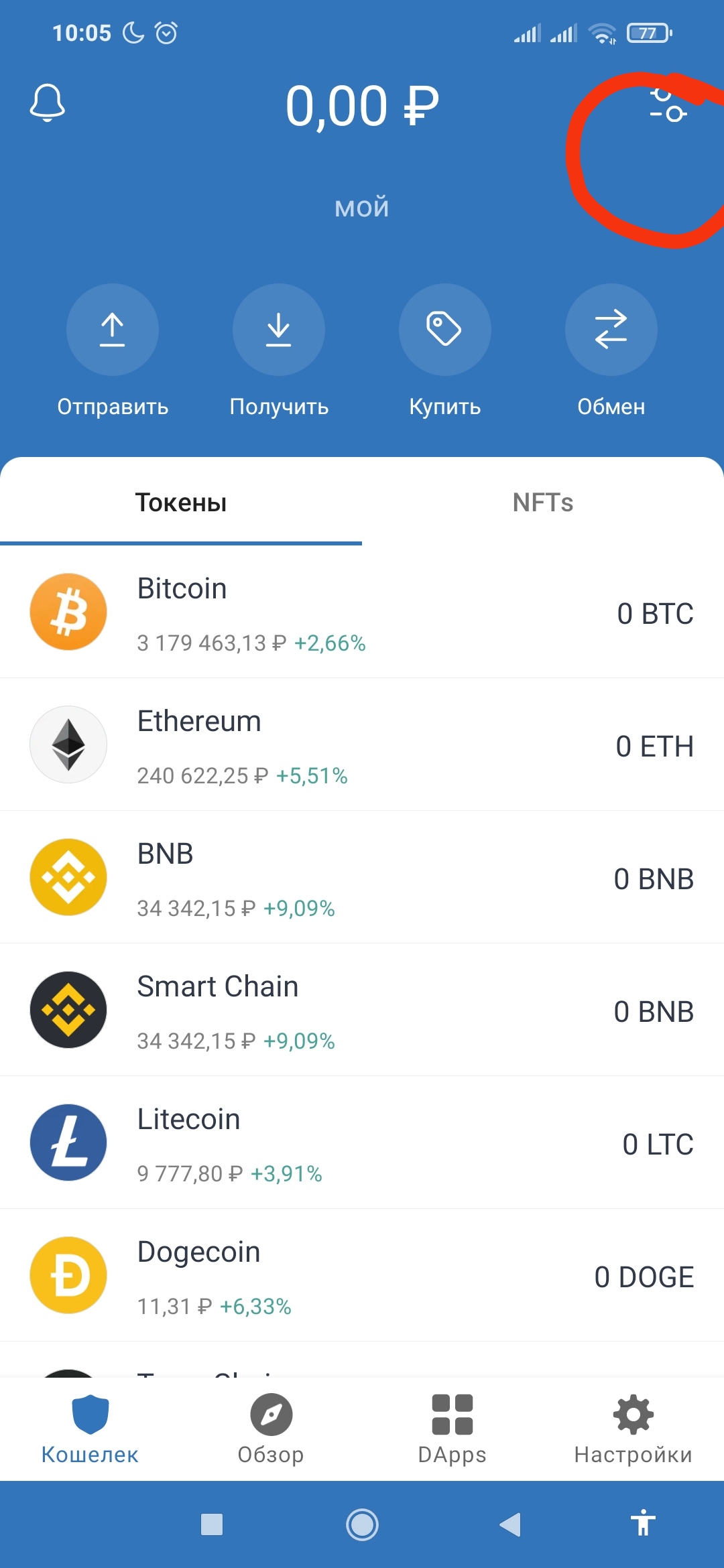Tap the Отправить send button

tap(113, 330)
